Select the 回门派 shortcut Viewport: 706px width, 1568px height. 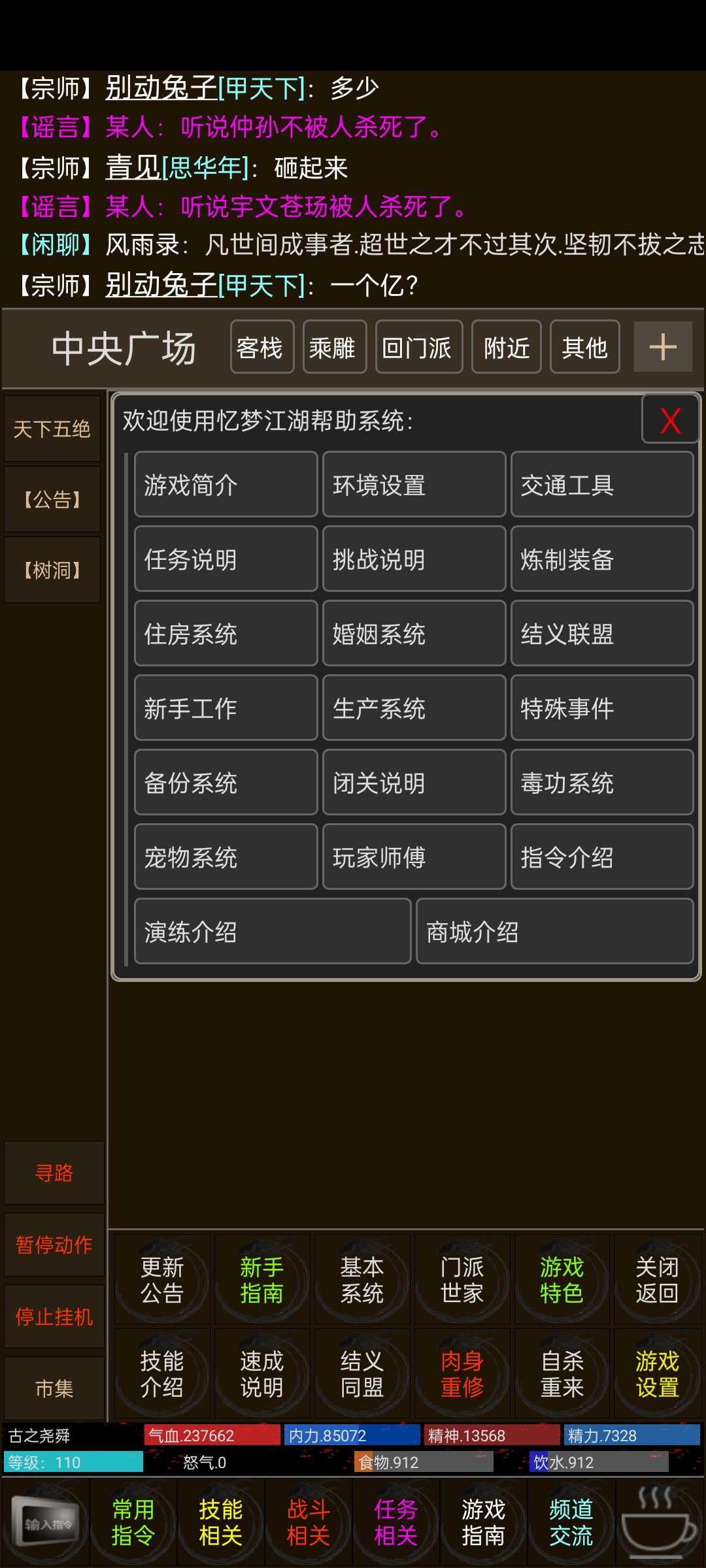(x=418, y=347)
